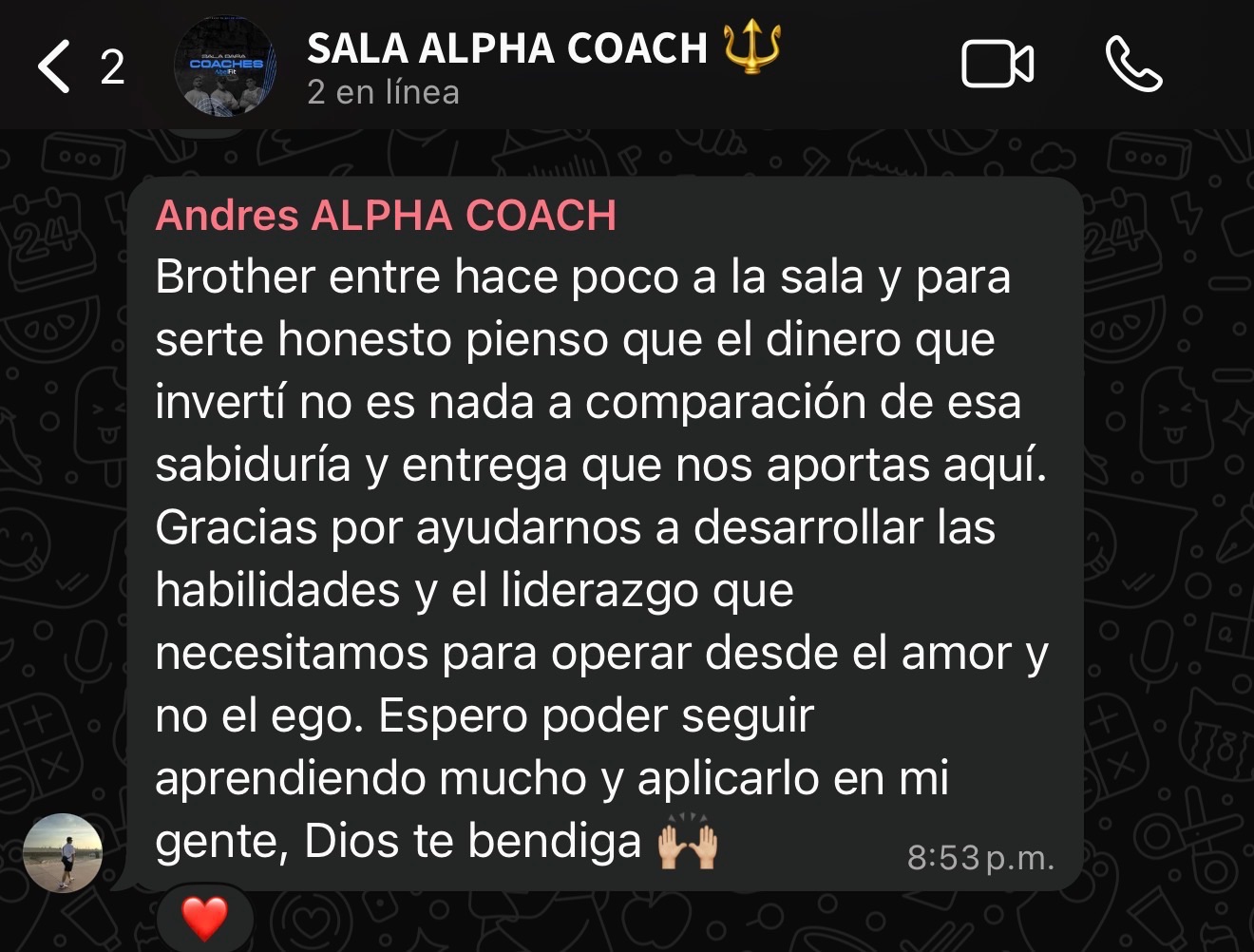
Task: Open Andres's profile photo beside the message
Action: point(62,852)
